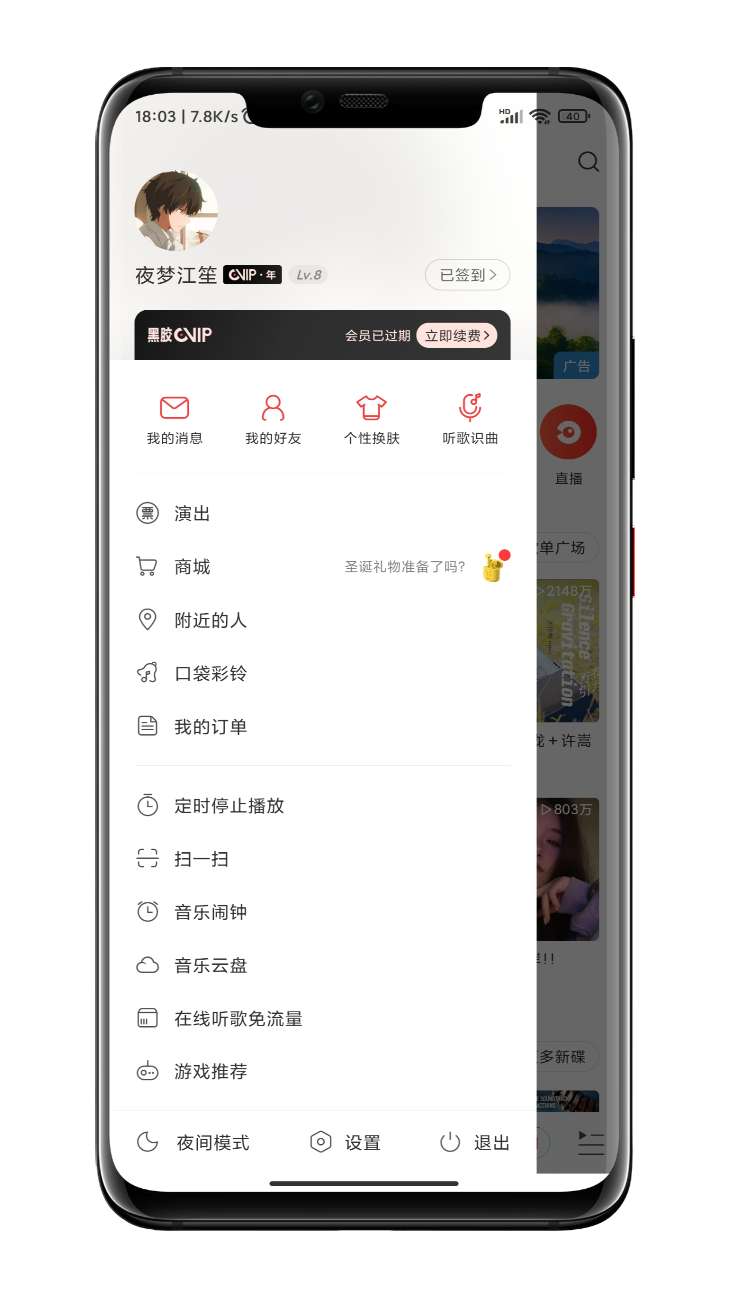Viewport: 731px width, 1300px height.
Task: Tap the 已签到 check-in button
Action: (467, 275)
